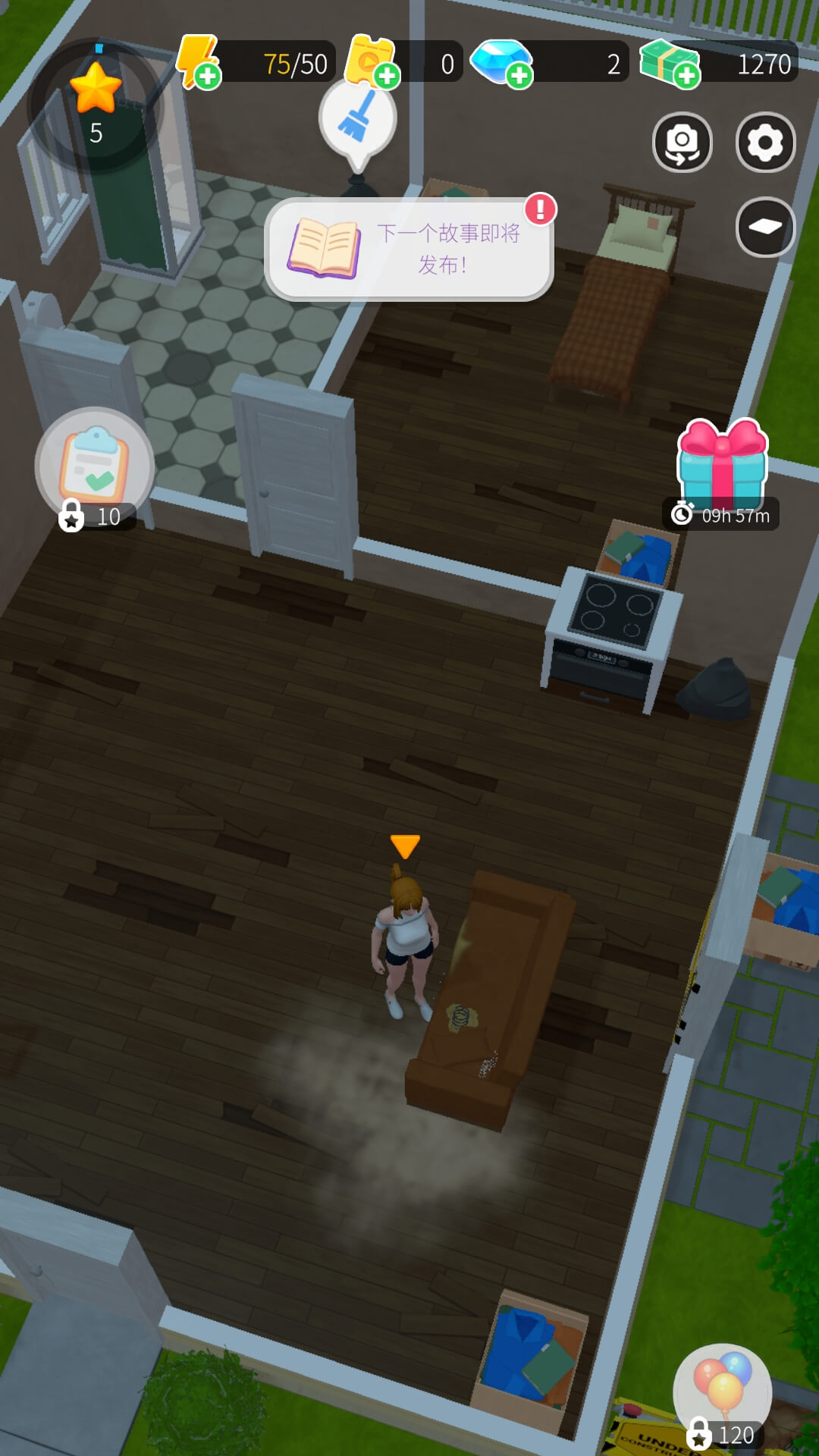Open the settings gear
819x1456 pixels.
[x=765, y=143]
